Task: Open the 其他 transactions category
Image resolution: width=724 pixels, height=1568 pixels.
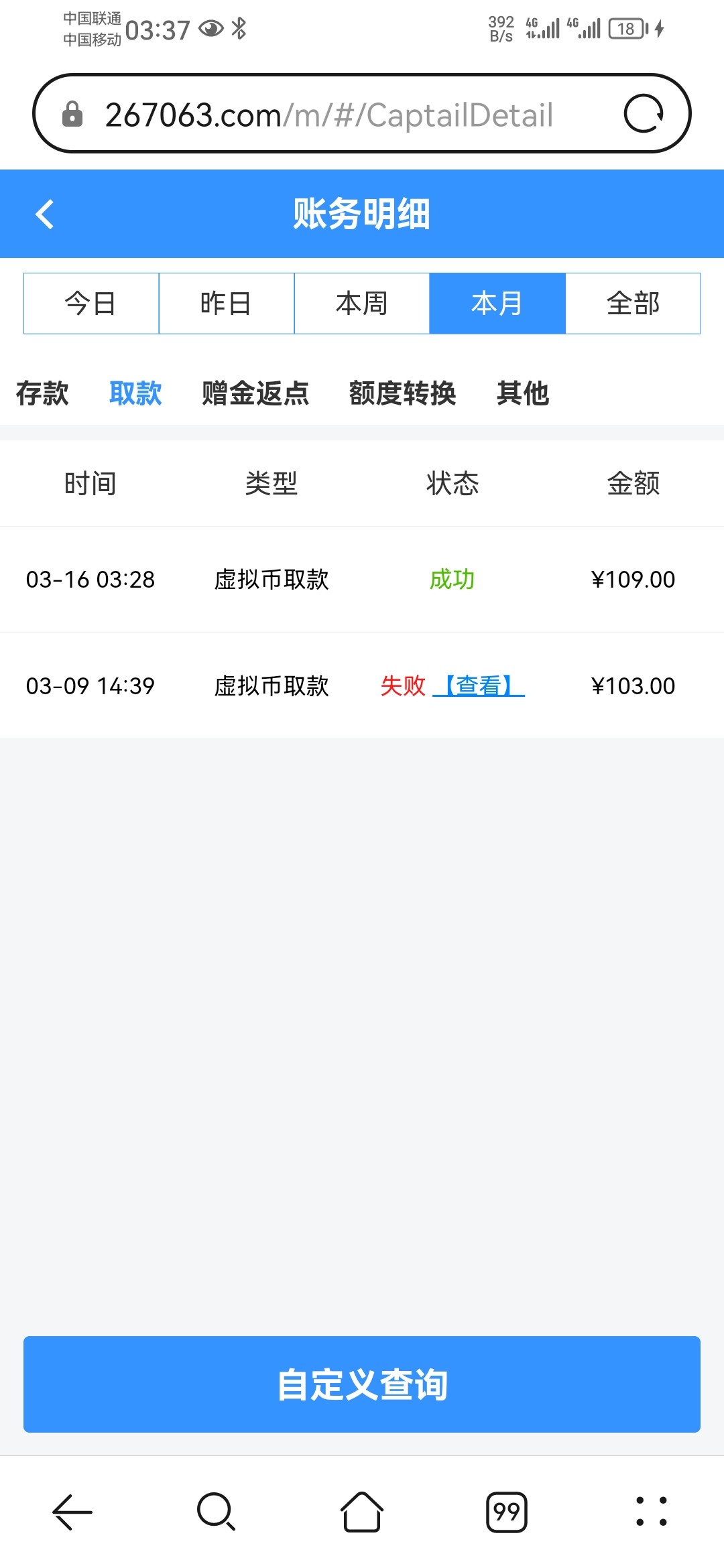Action: click(522, 394)
